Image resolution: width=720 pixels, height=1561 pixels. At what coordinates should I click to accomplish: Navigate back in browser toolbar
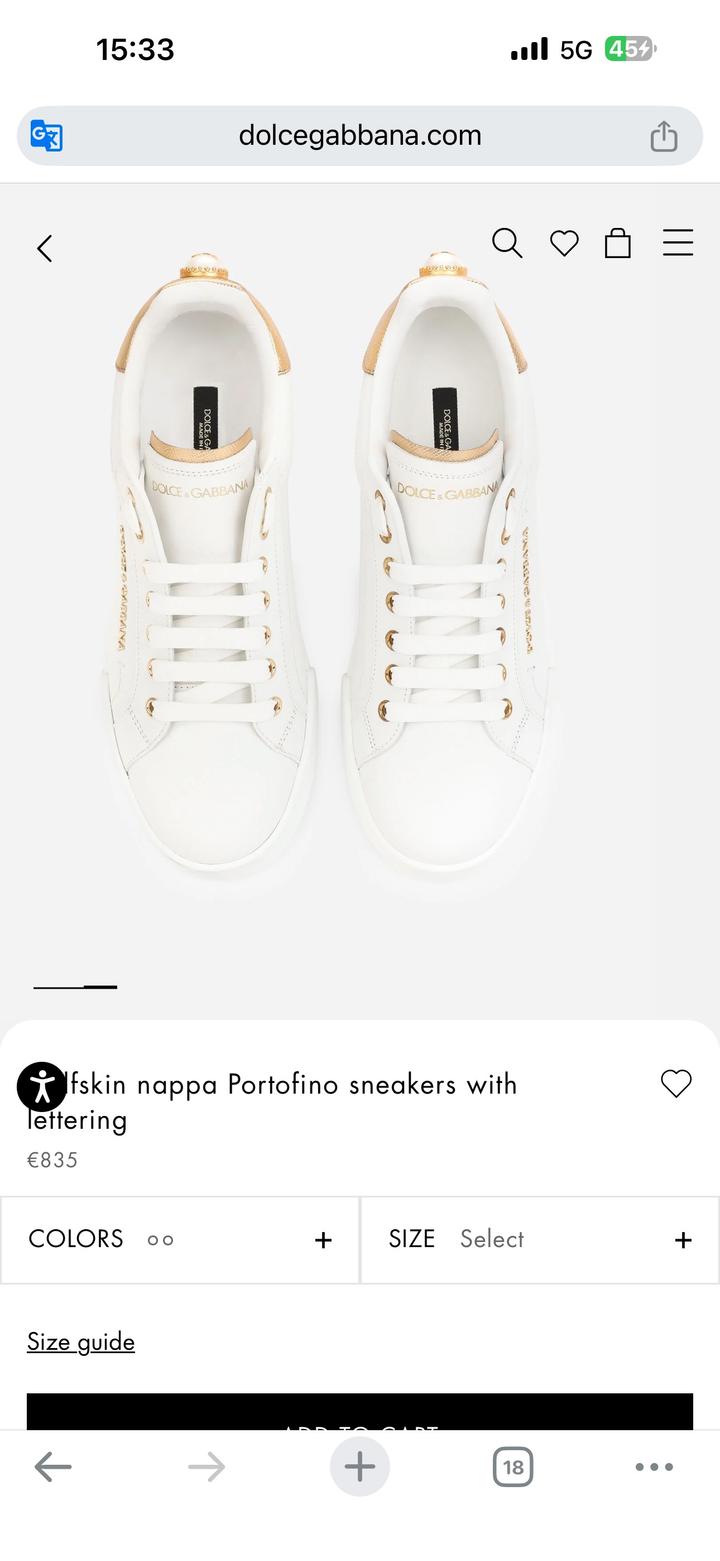click(53, 1467)
